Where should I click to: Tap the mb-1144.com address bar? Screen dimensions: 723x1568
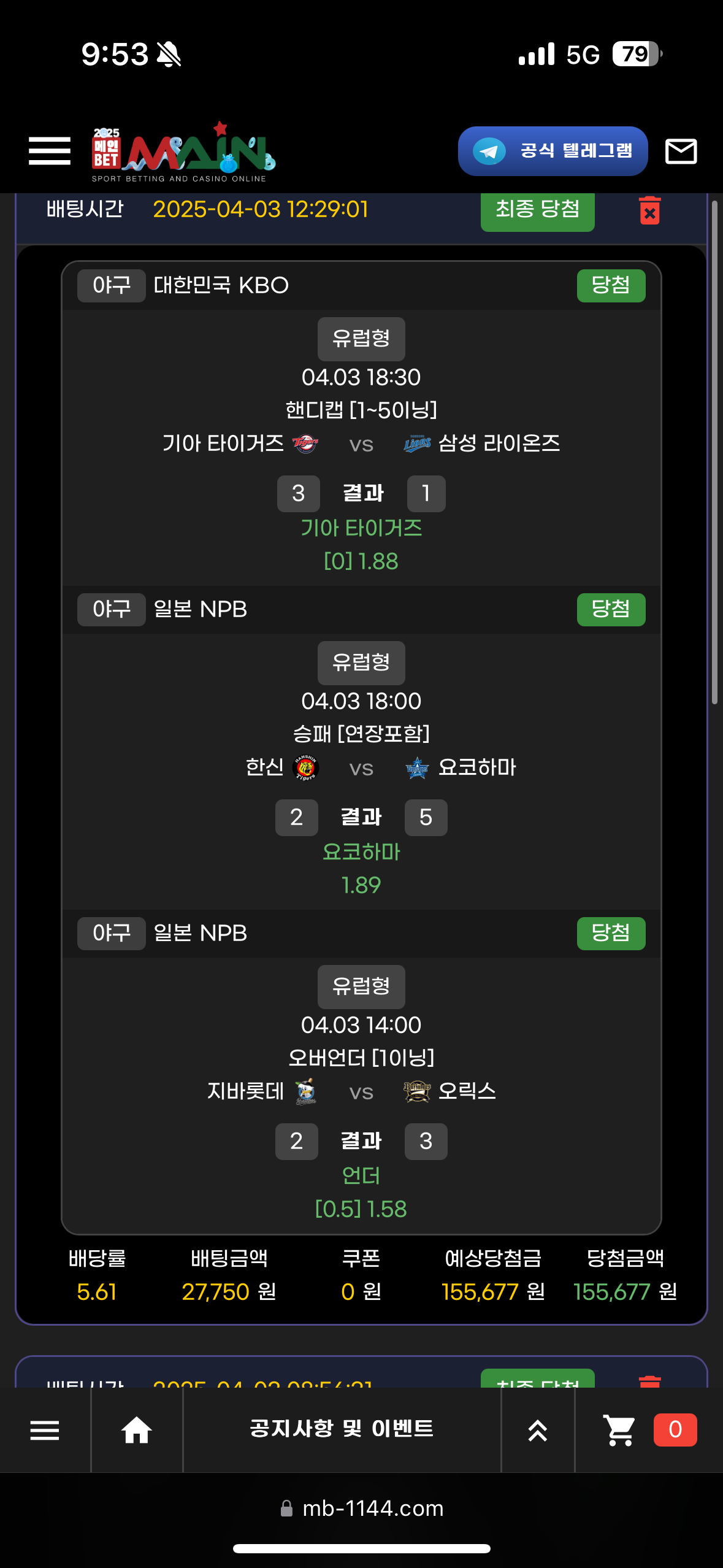point(362,1508)
